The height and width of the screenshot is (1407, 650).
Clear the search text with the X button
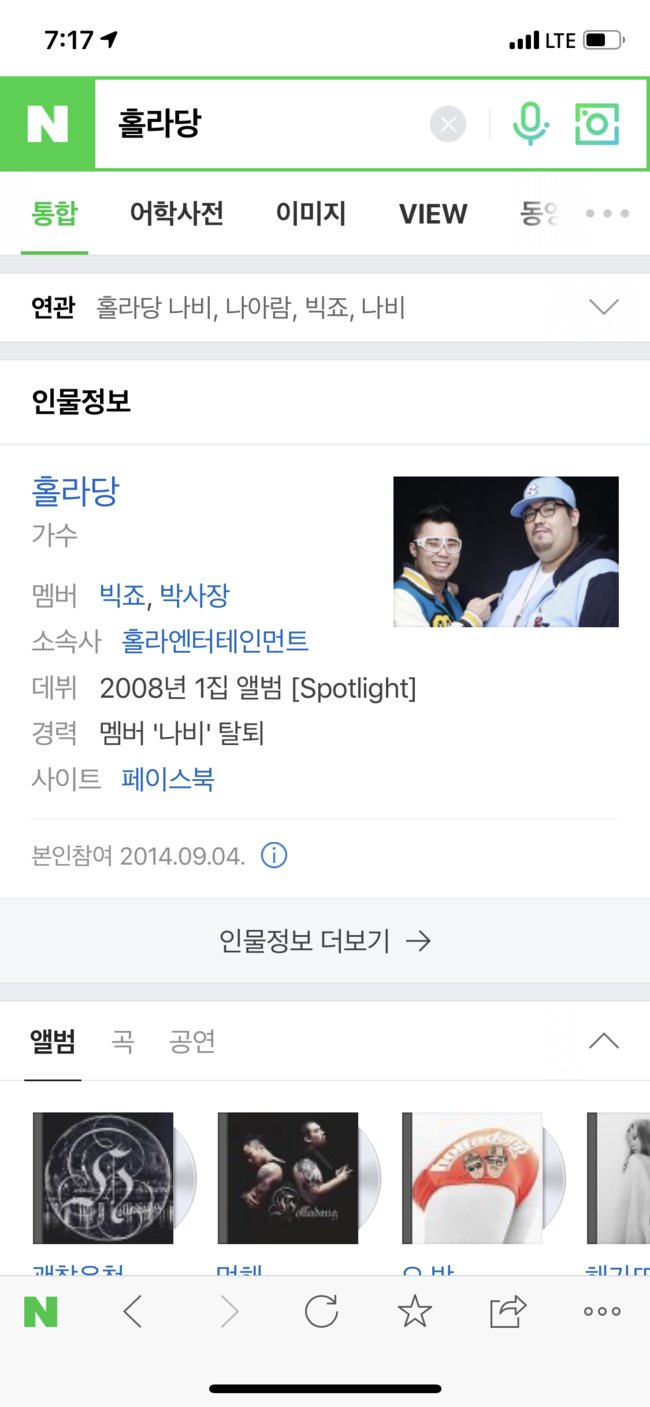448,125
